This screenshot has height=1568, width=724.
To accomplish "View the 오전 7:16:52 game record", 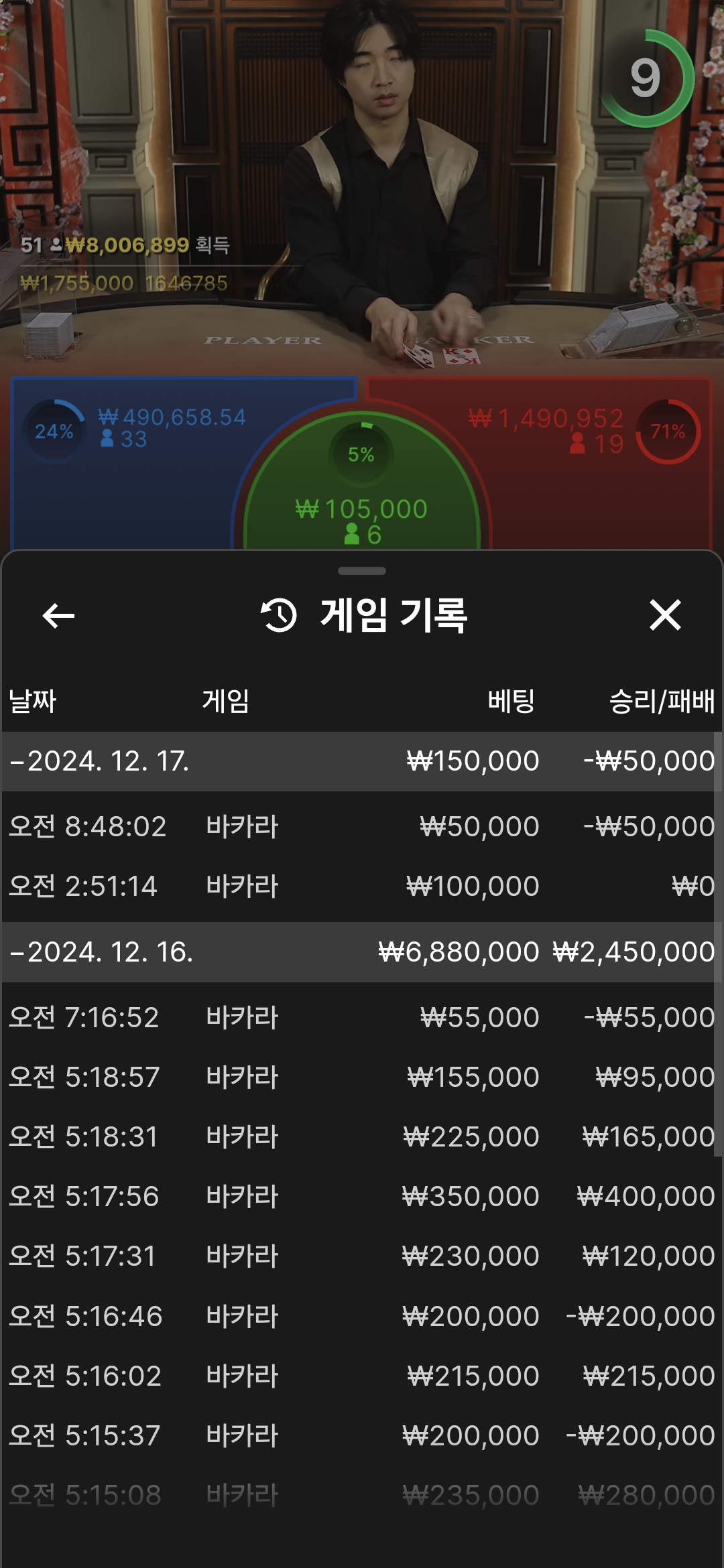I will pyautogui.click(x=361, y=1017).
